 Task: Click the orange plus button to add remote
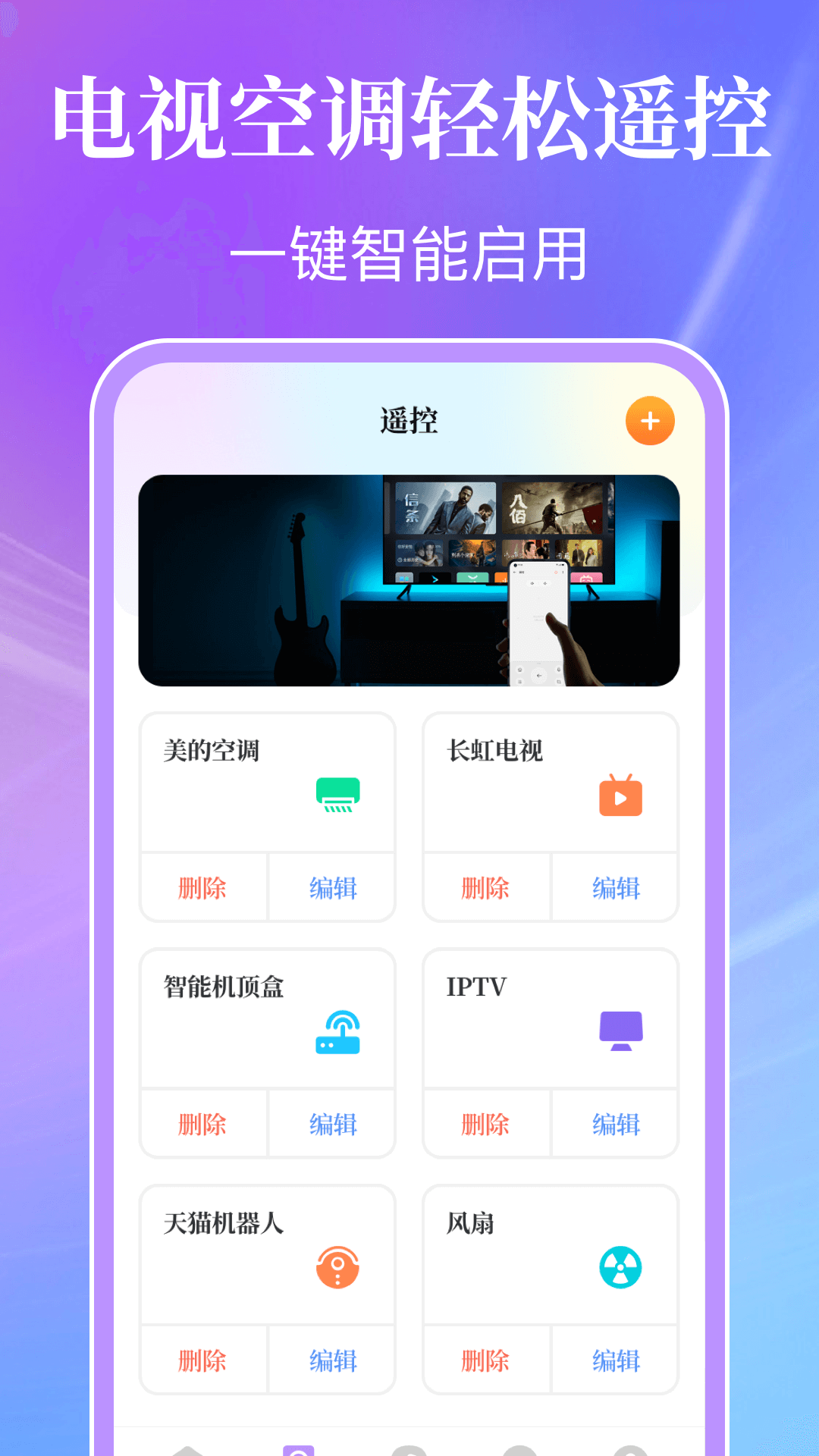point(649,422)
